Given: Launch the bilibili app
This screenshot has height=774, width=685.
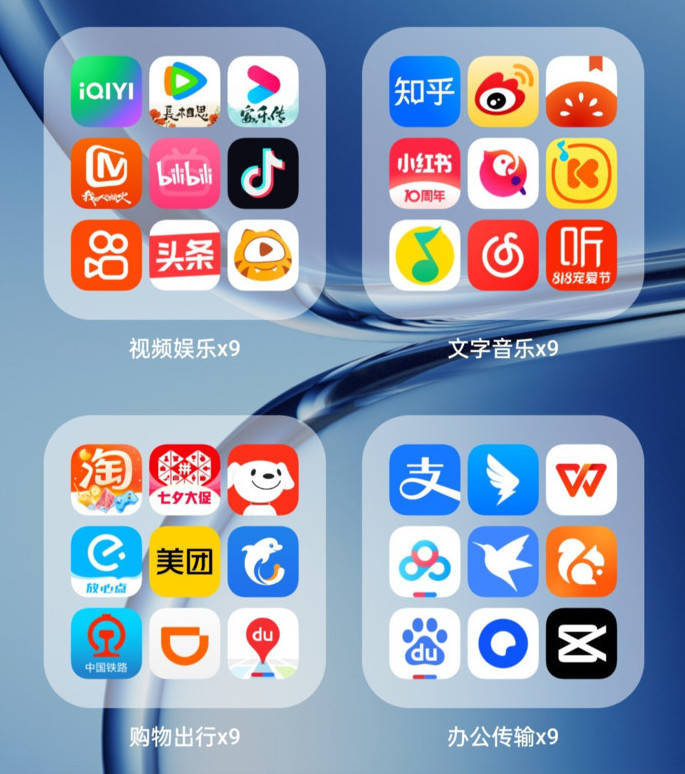Looking at the screenshot, I should [x=184, y=173].
